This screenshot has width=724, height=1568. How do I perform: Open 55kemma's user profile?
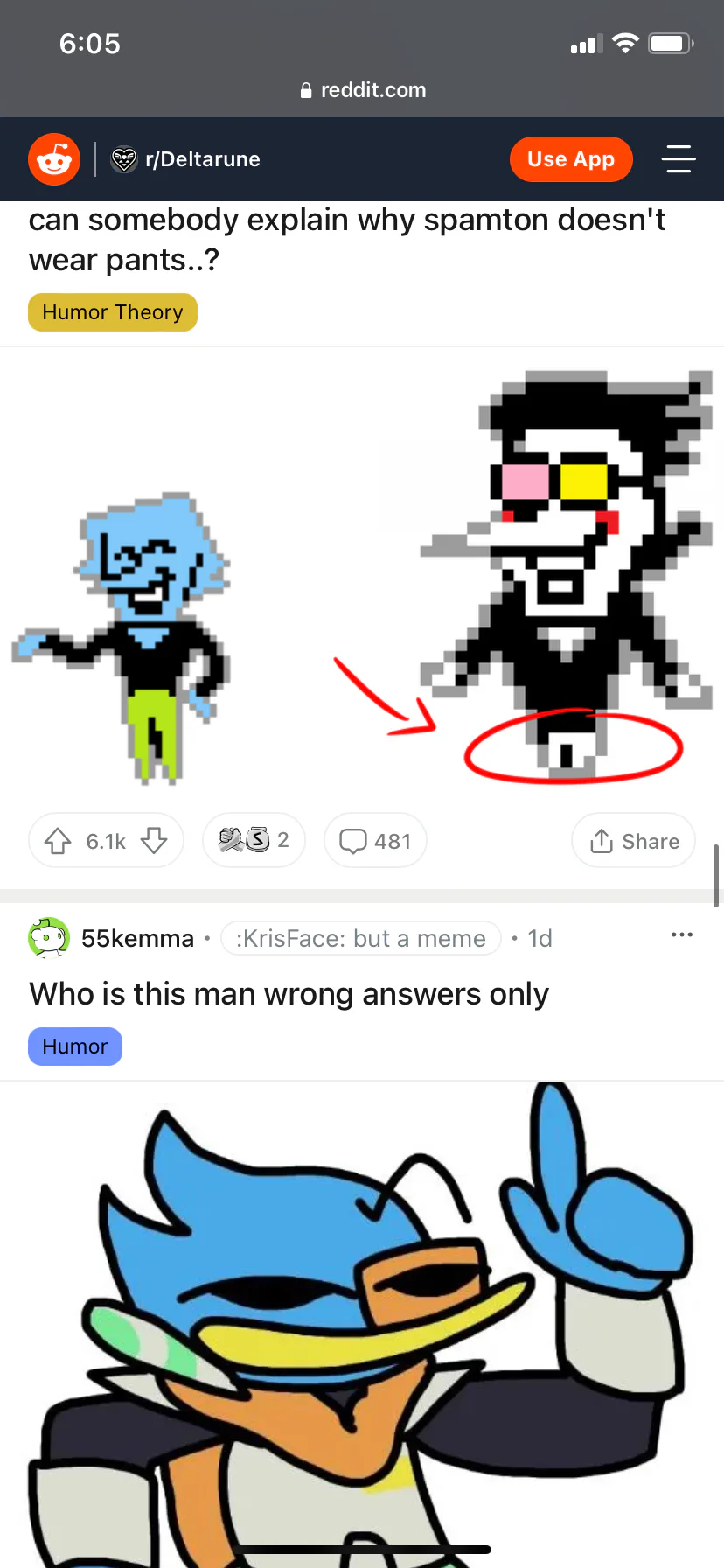(x=137, y=938)
